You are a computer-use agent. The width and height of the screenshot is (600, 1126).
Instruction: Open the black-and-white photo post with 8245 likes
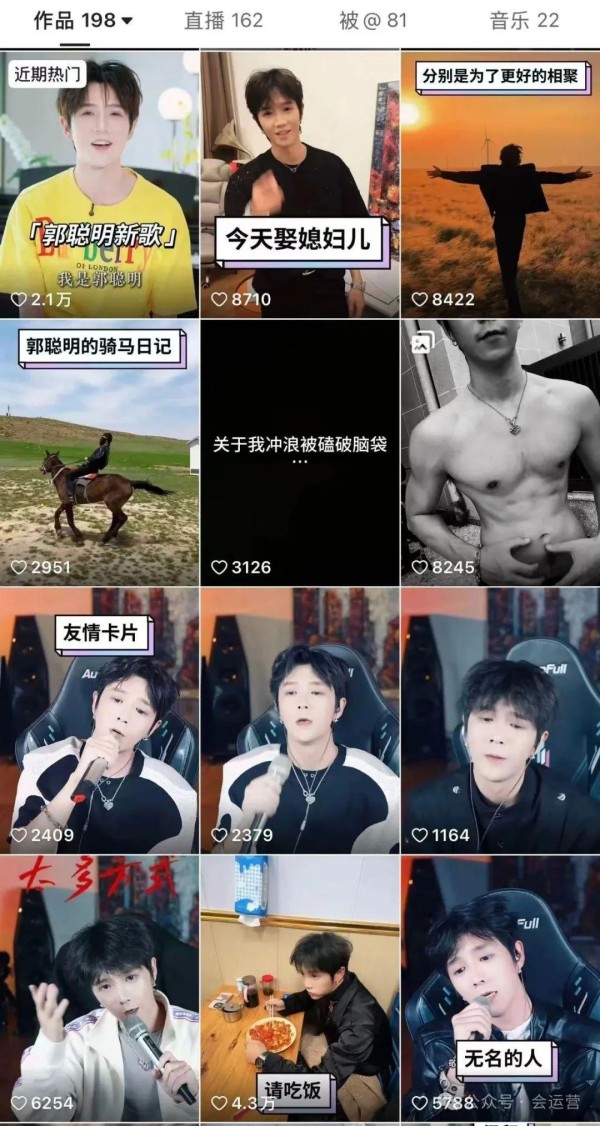pos(500,452)
